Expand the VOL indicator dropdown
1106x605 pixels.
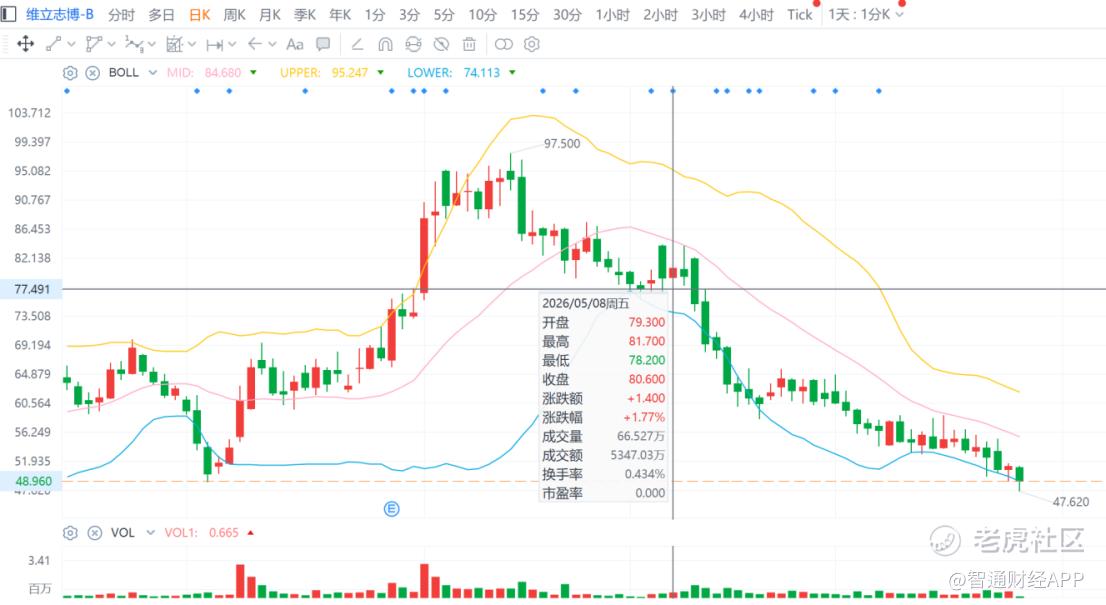[150, 533]
